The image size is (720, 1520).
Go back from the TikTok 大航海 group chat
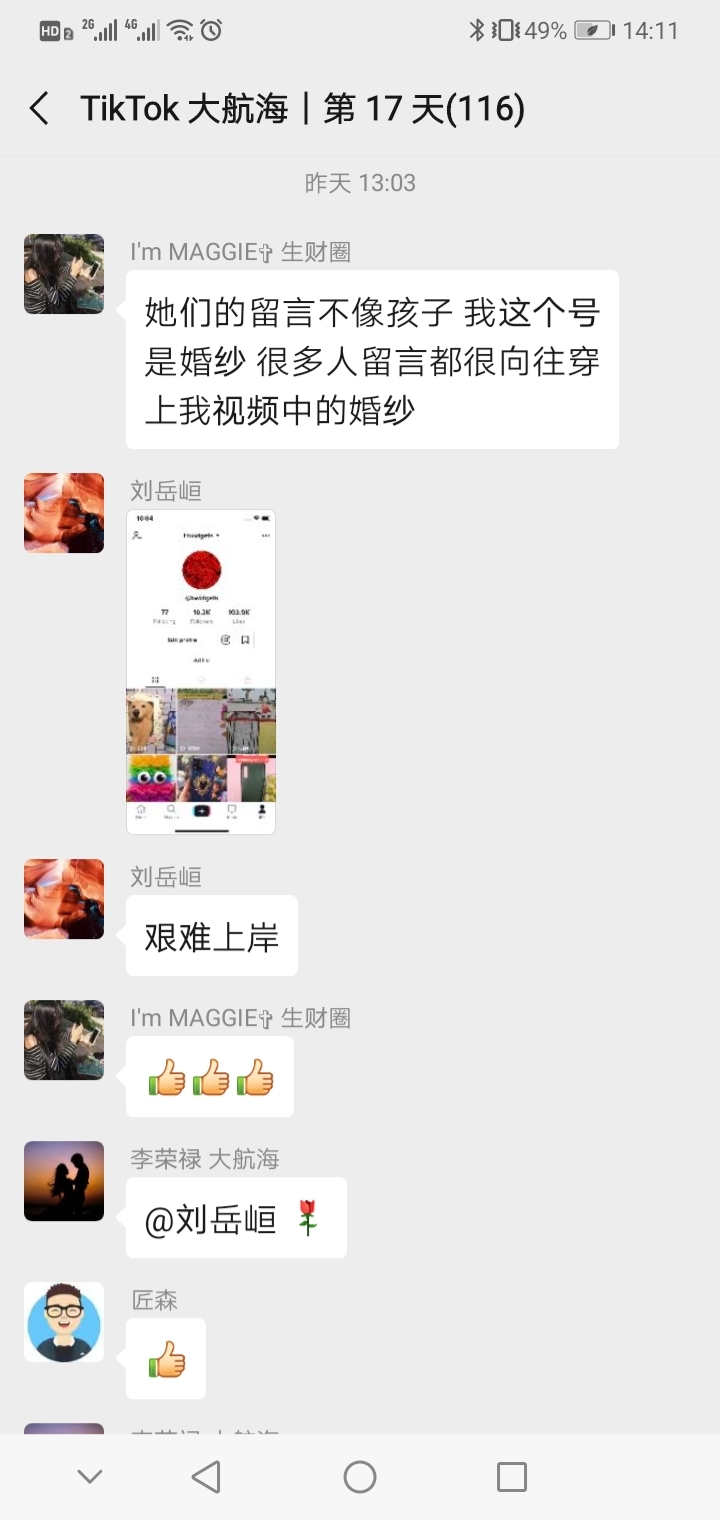(40, 108)
